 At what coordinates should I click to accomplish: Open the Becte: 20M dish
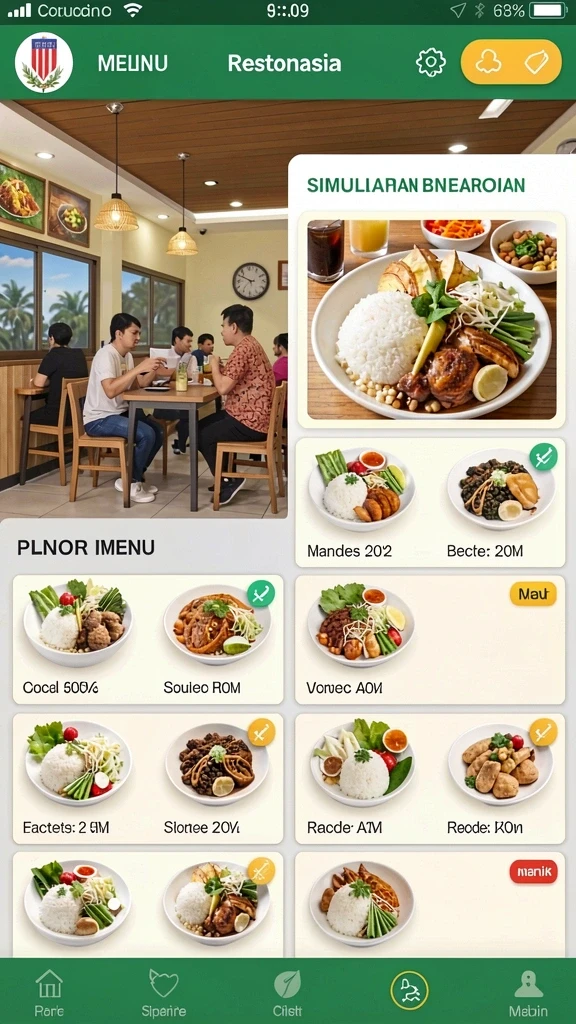coord(501,503)
